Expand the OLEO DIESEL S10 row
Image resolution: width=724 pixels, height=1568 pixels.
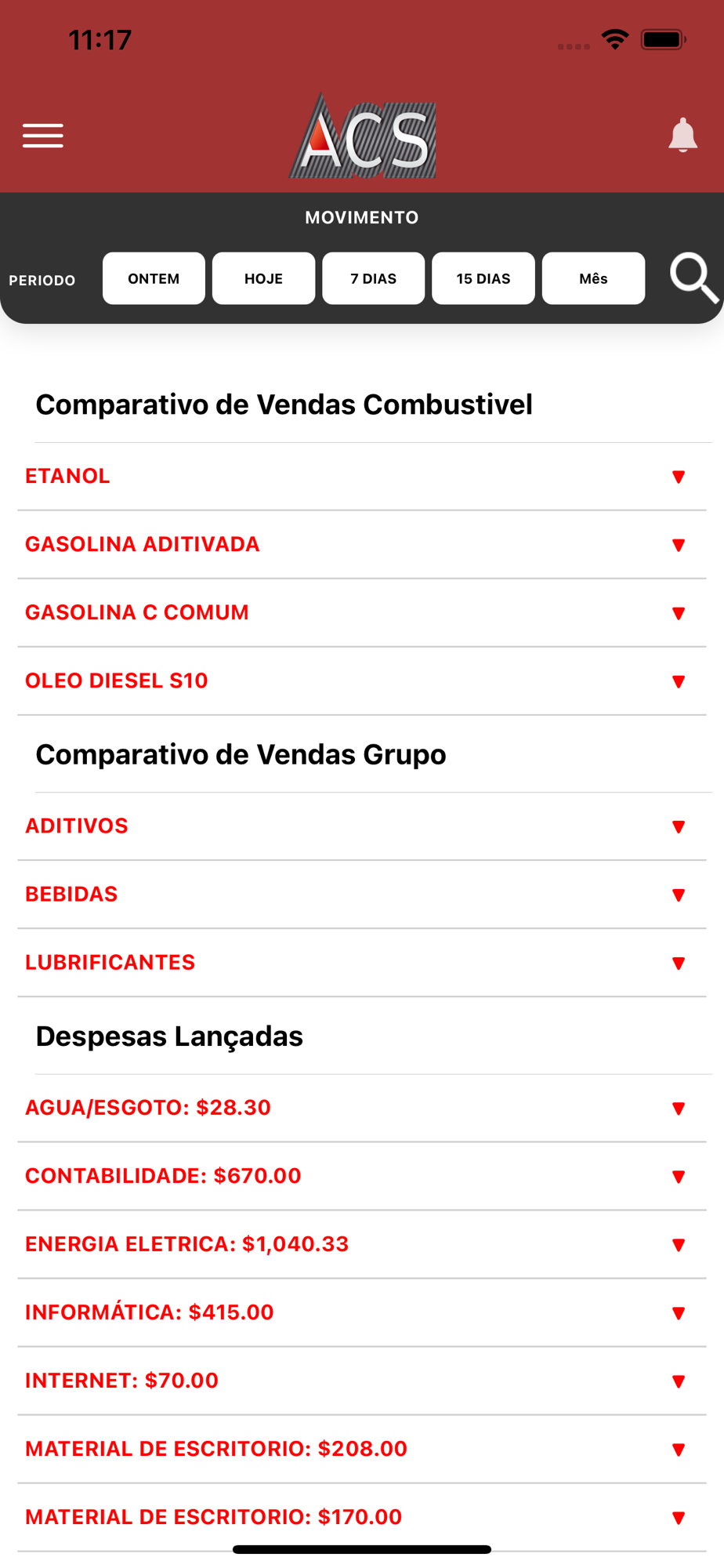362,681
